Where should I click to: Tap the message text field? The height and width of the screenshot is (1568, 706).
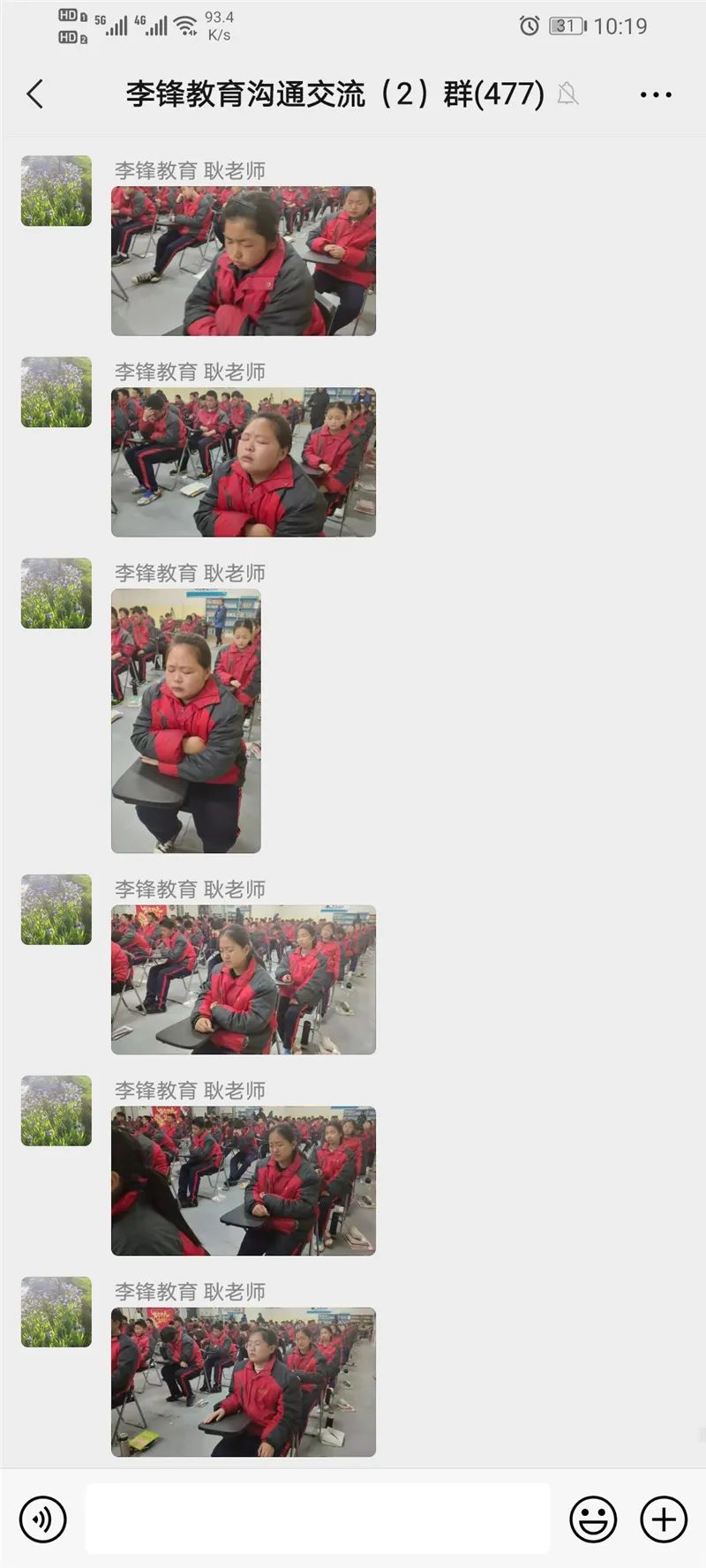(x=318, y=1518)
